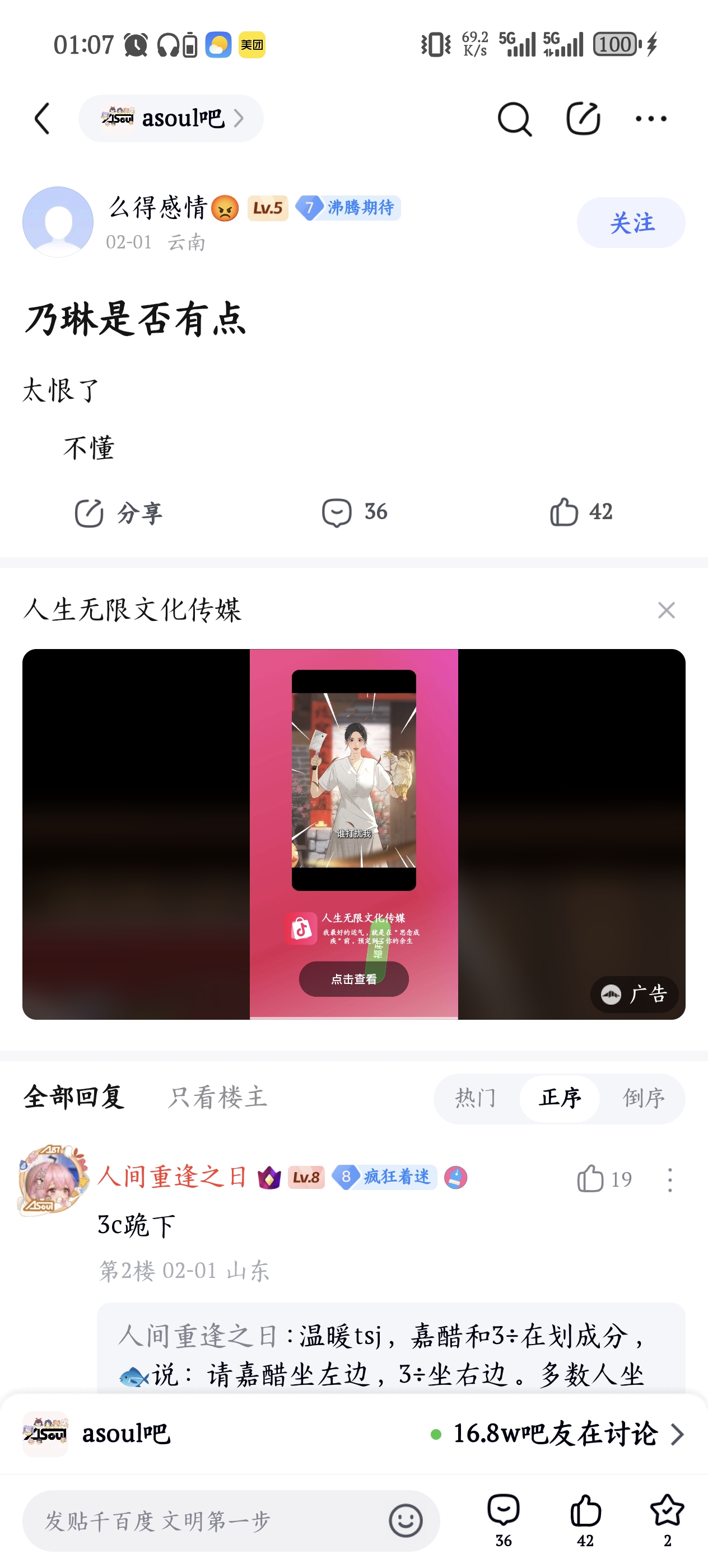
Task: Open 么得感情's profile avatar
Action: [58, 222]
